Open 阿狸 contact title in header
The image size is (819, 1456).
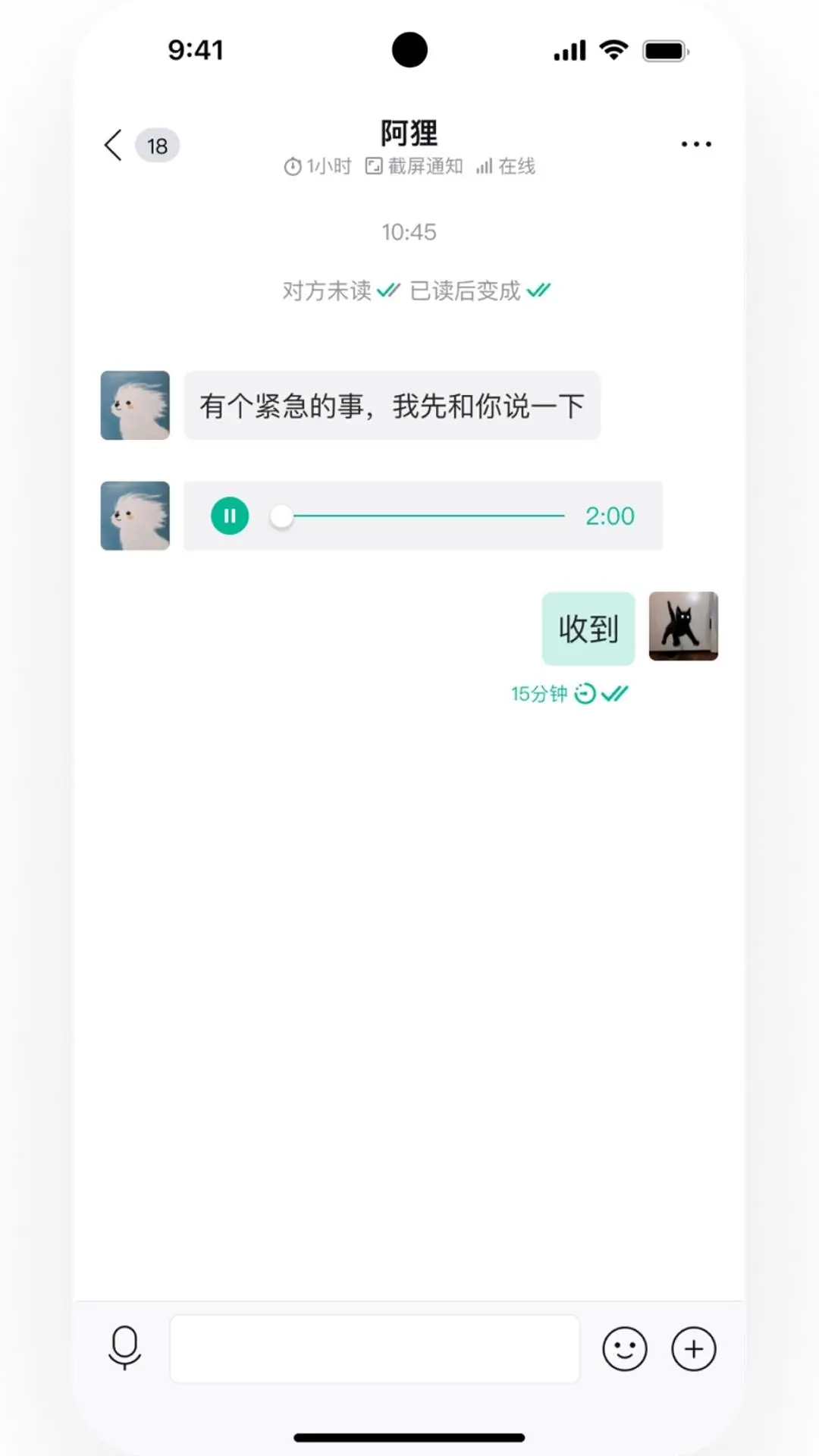(409, 133)
